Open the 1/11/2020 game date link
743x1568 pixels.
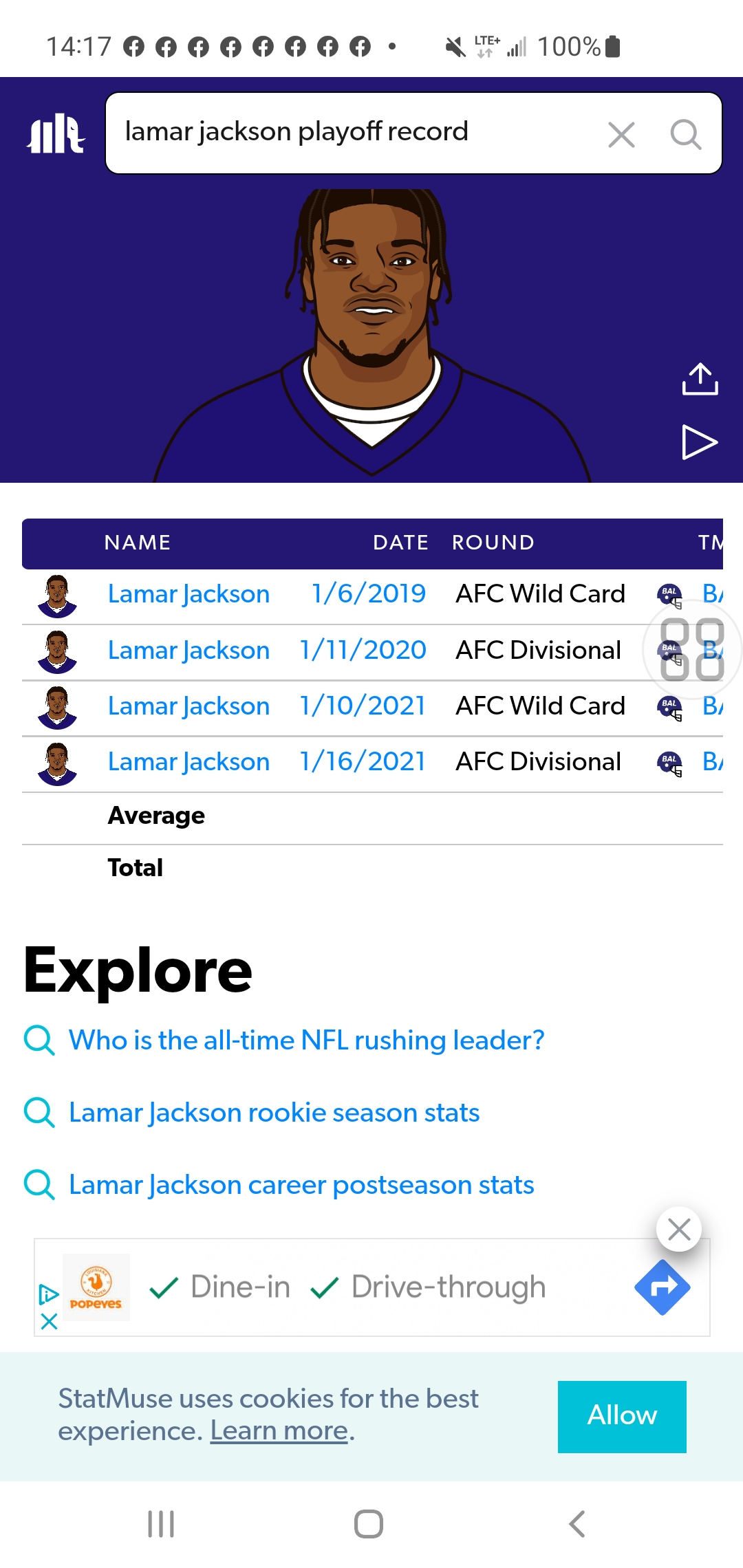click(363, 650)
